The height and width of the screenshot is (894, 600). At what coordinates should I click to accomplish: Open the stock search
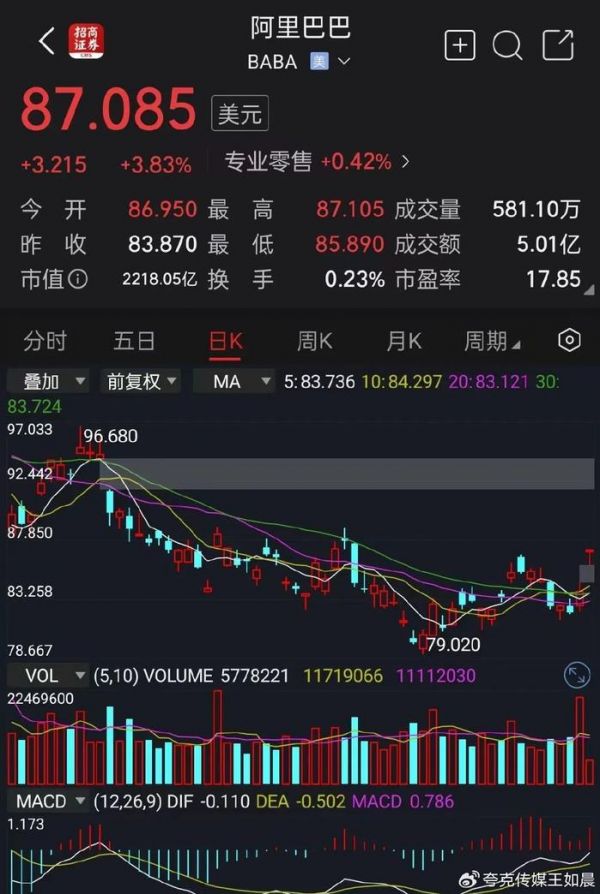(508, 45)
